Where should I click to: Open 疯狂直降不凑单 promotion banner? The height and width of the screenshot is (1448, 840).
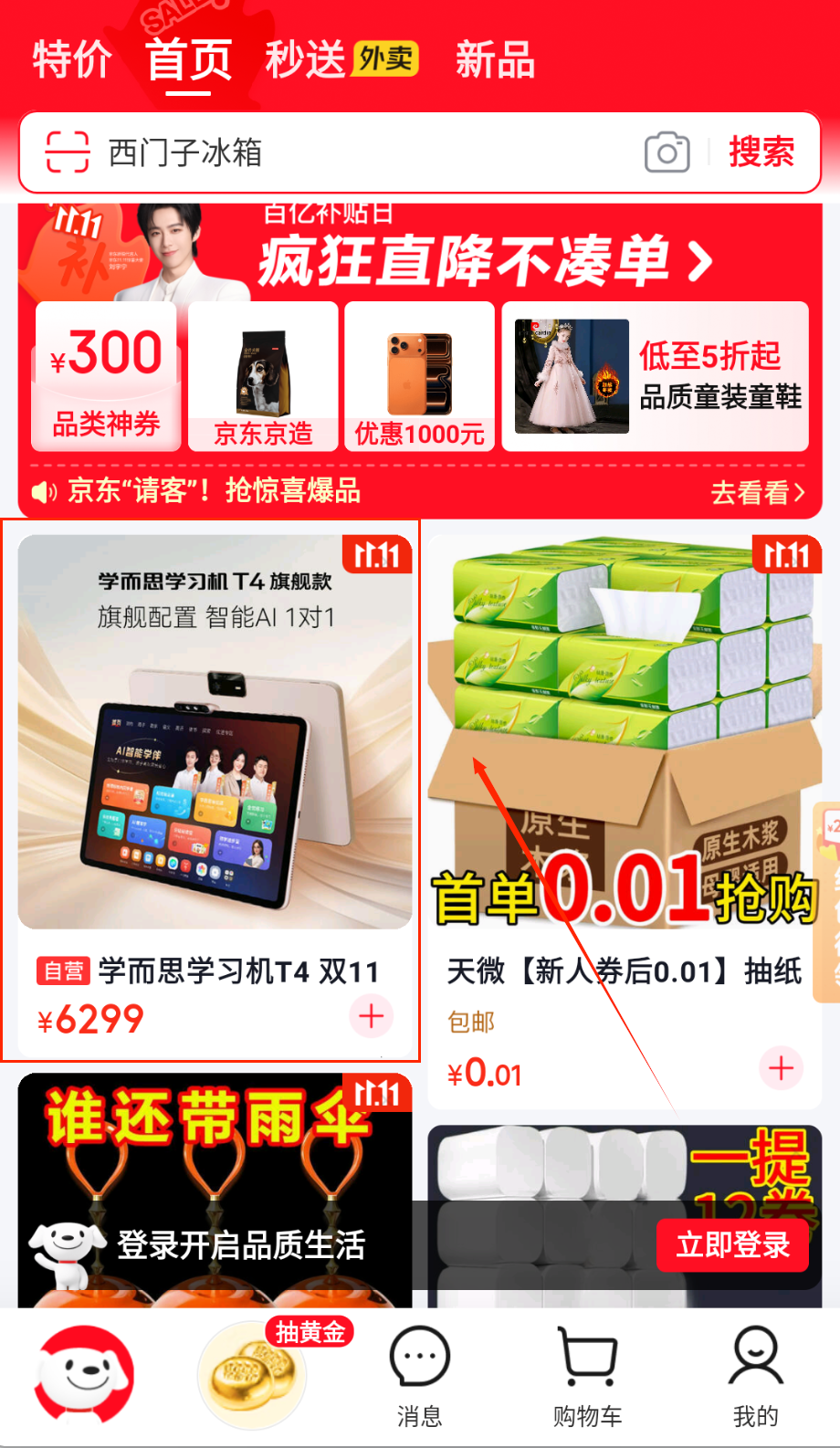click(484, 261)
